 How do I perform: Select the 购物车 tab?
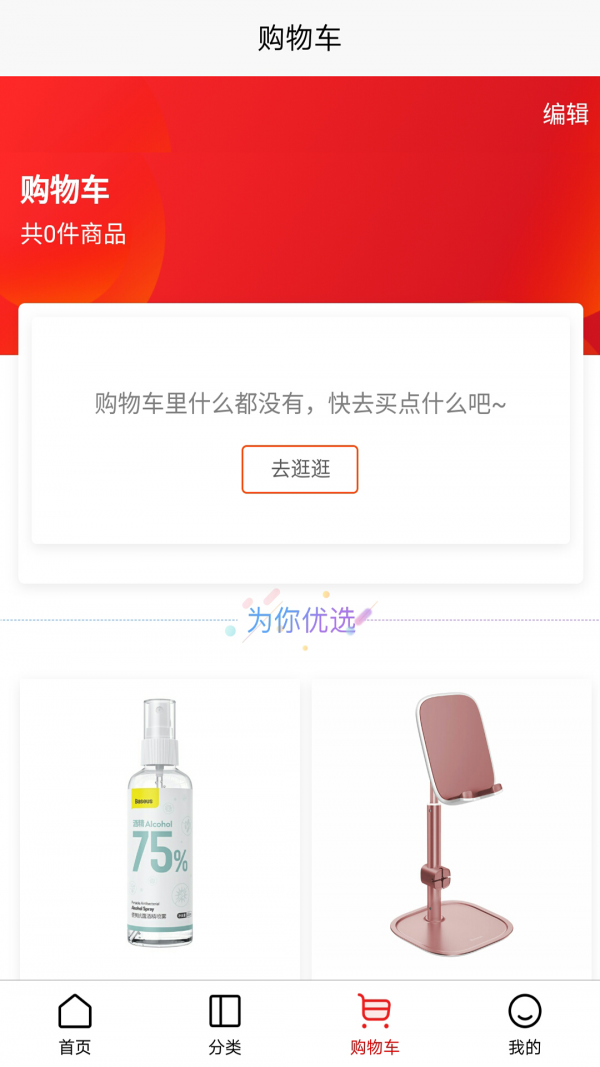(375, 1024)
